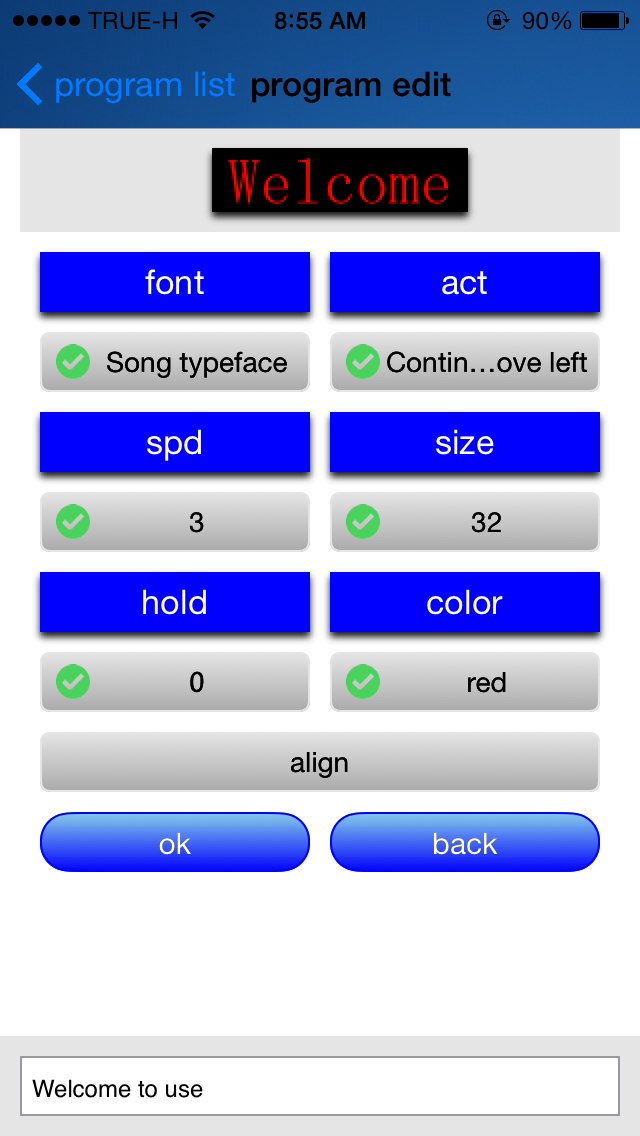Edit the Welcome to use text field
Viewport: 640px width, 1136px height.
(320, 1086)
